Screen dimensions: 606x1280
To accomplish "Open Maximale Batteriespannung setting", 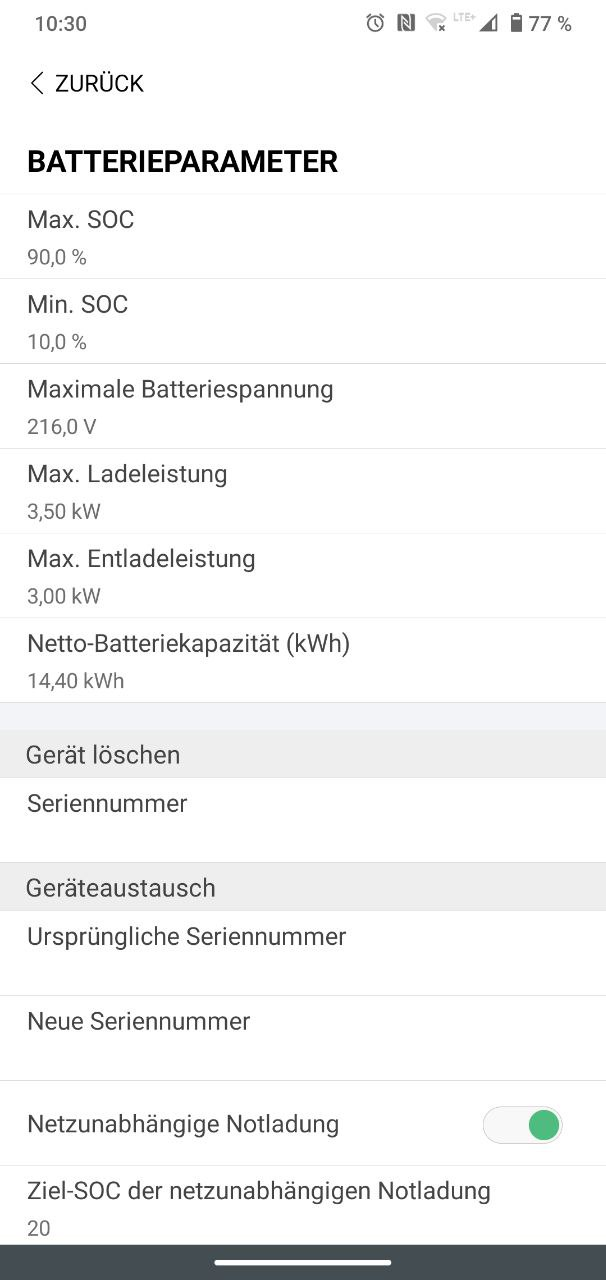I will pyautogui.click(x=302, y=406).
